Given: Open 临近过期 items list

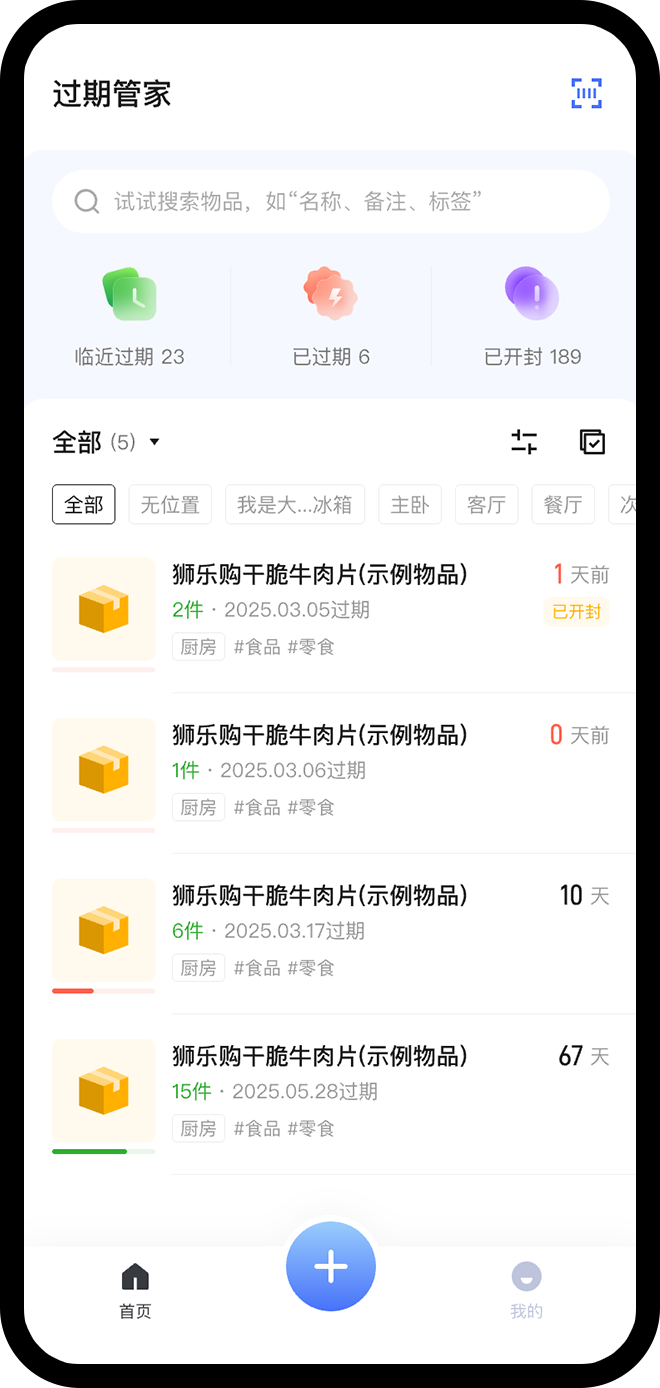Looking at the screenshot, I should coord(130,316).
